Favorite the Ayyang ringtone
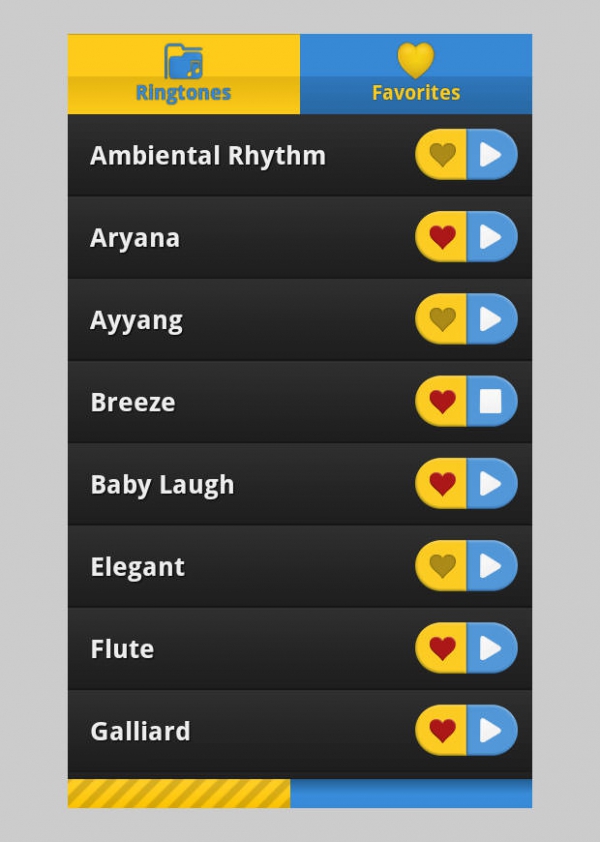This screenshot has width=600, height=842. (x=442, y=319)
